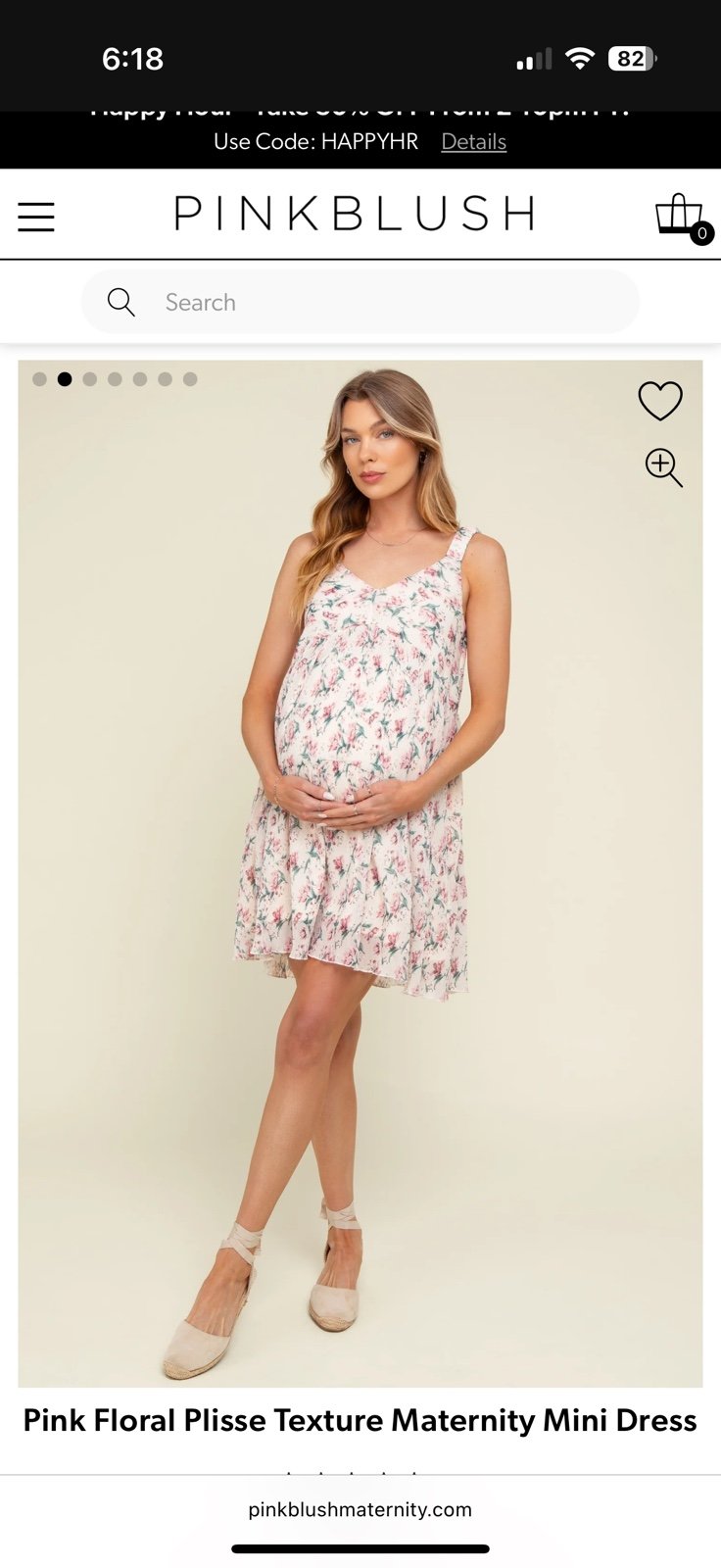
Task: Open the shopping bag
Action: coord(683,218)
